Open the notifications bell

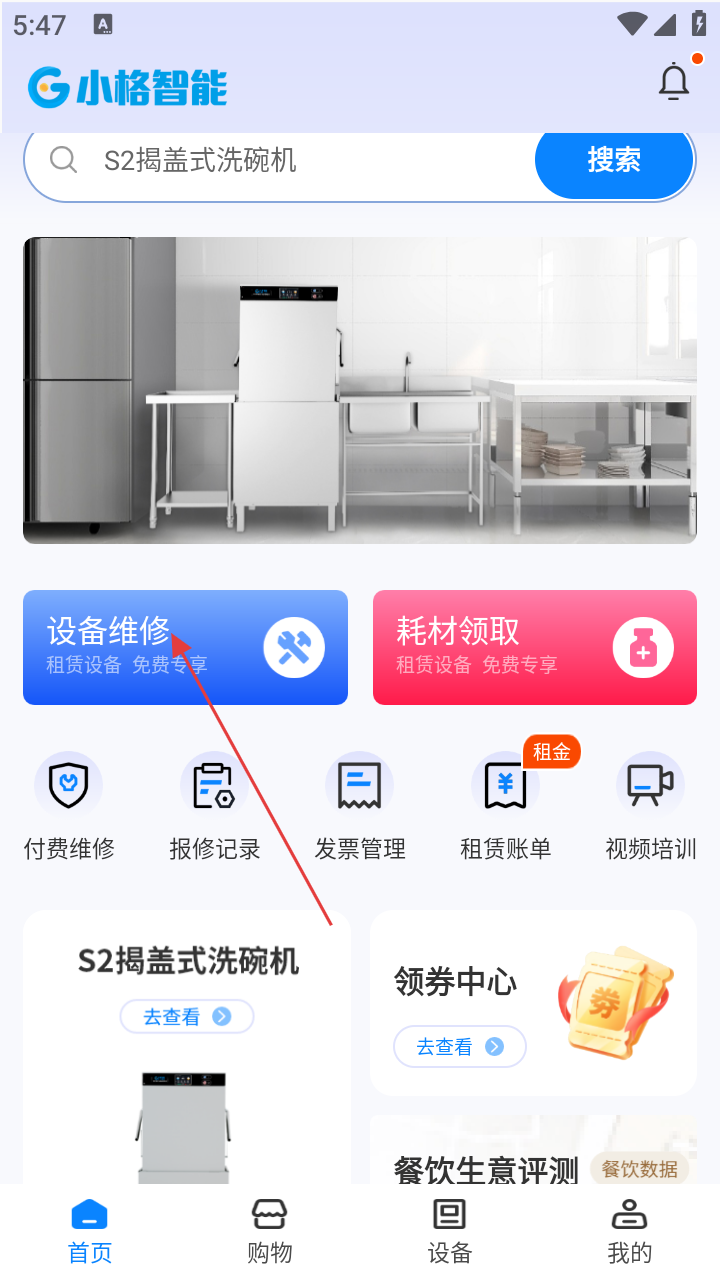pos(675,82)
